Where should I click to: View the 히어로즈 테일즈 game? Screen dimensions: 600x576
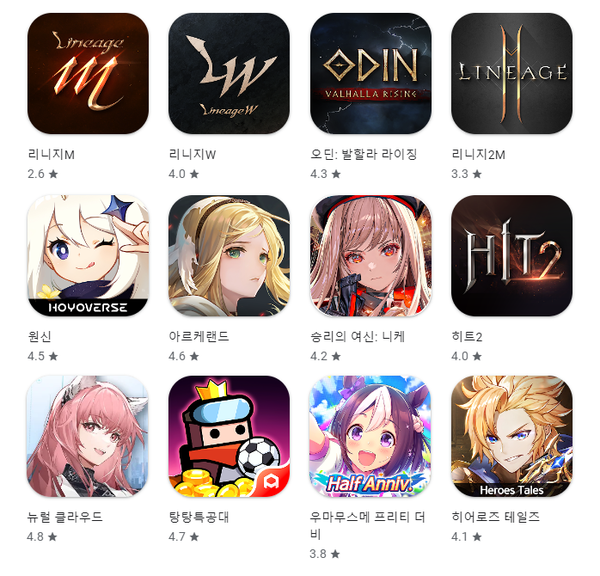(512, 437)
